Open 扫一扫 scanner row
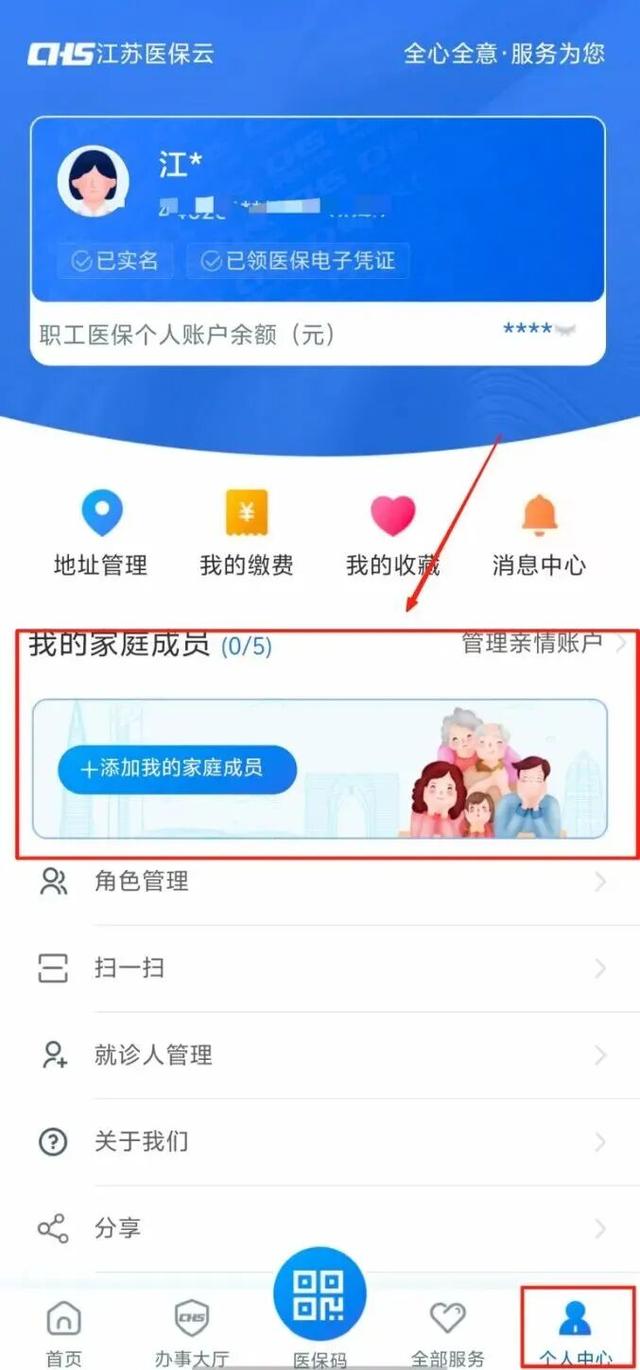This screenshot has height=1370, width=640. click(320, 968)
